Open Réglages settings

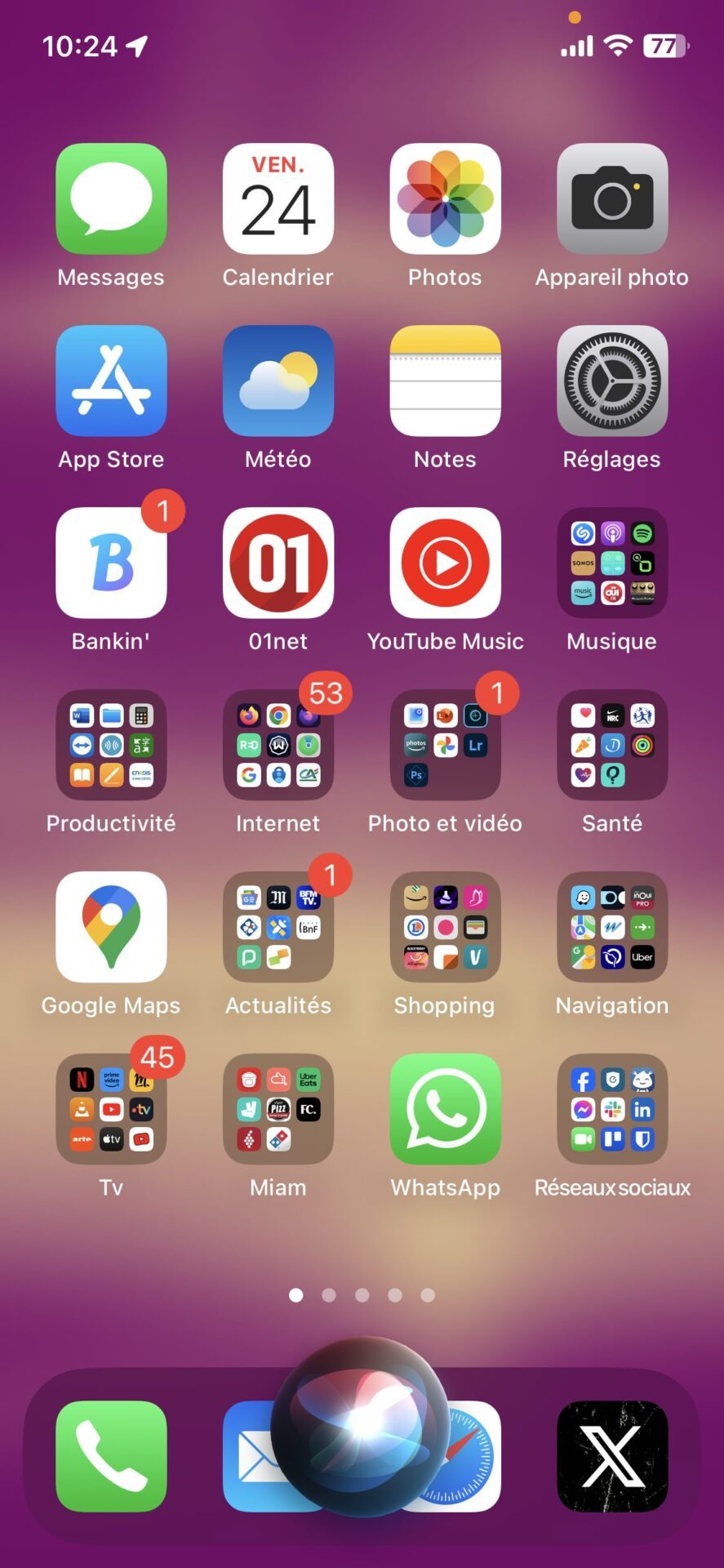pos(612,381)
